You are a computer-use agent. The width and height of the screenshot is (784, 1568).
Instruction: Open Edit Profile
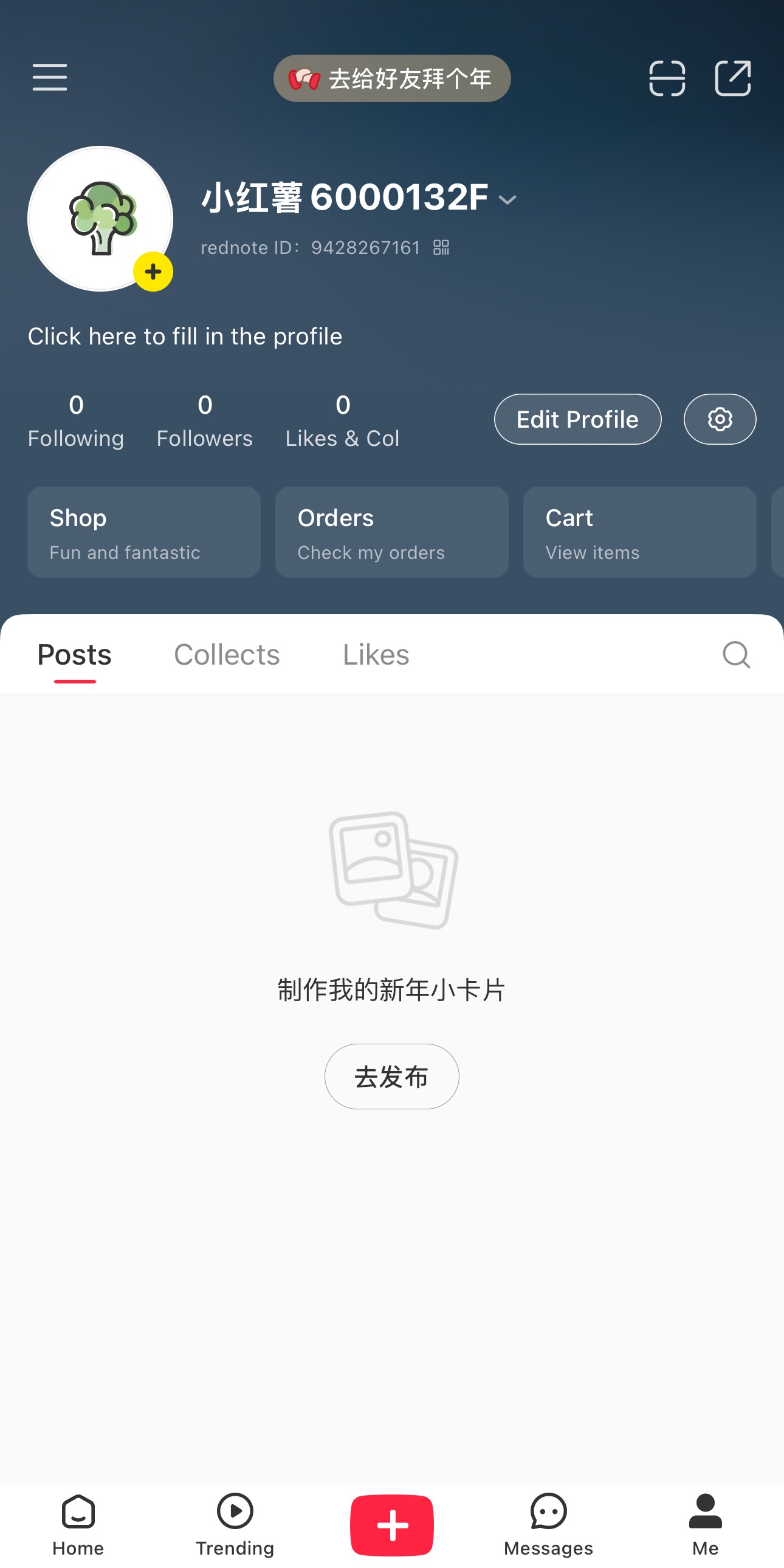[x=577, y=419]
